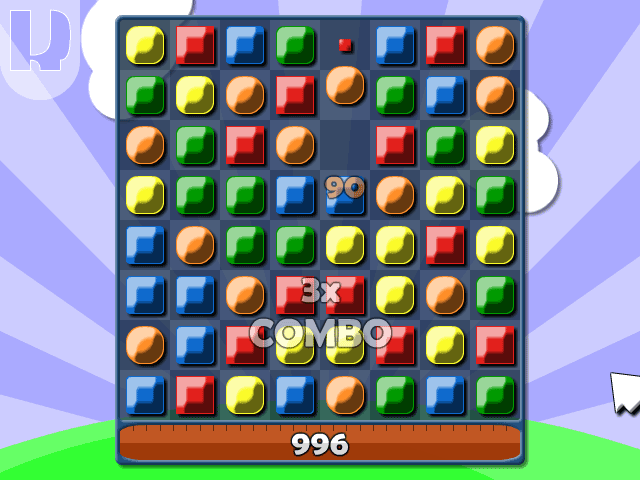
Task: Select the orange gem in the board's top-right corner
Action: (x=495, y=45)
